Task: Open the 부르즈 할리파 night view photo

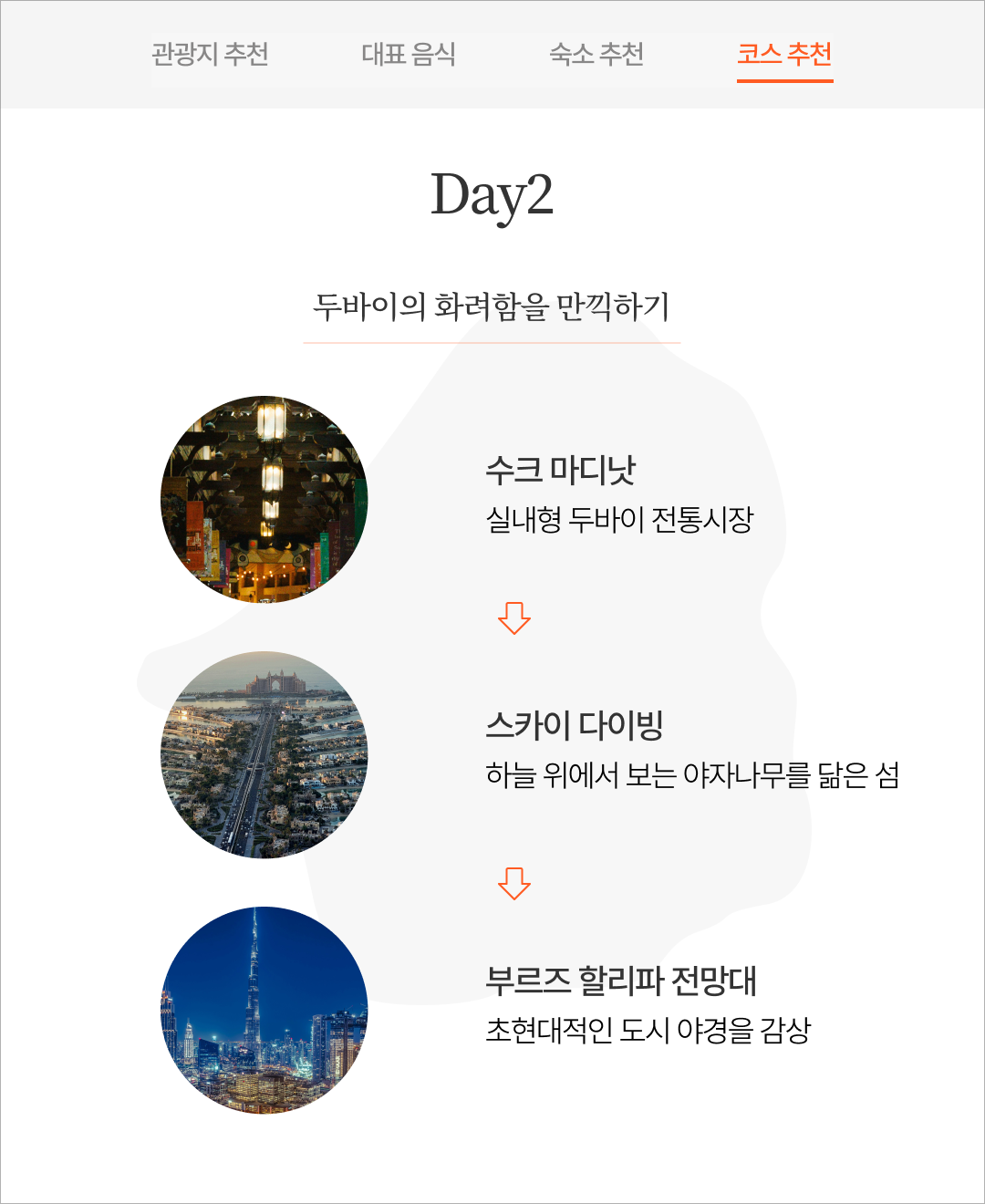Action: point(264,1008)
